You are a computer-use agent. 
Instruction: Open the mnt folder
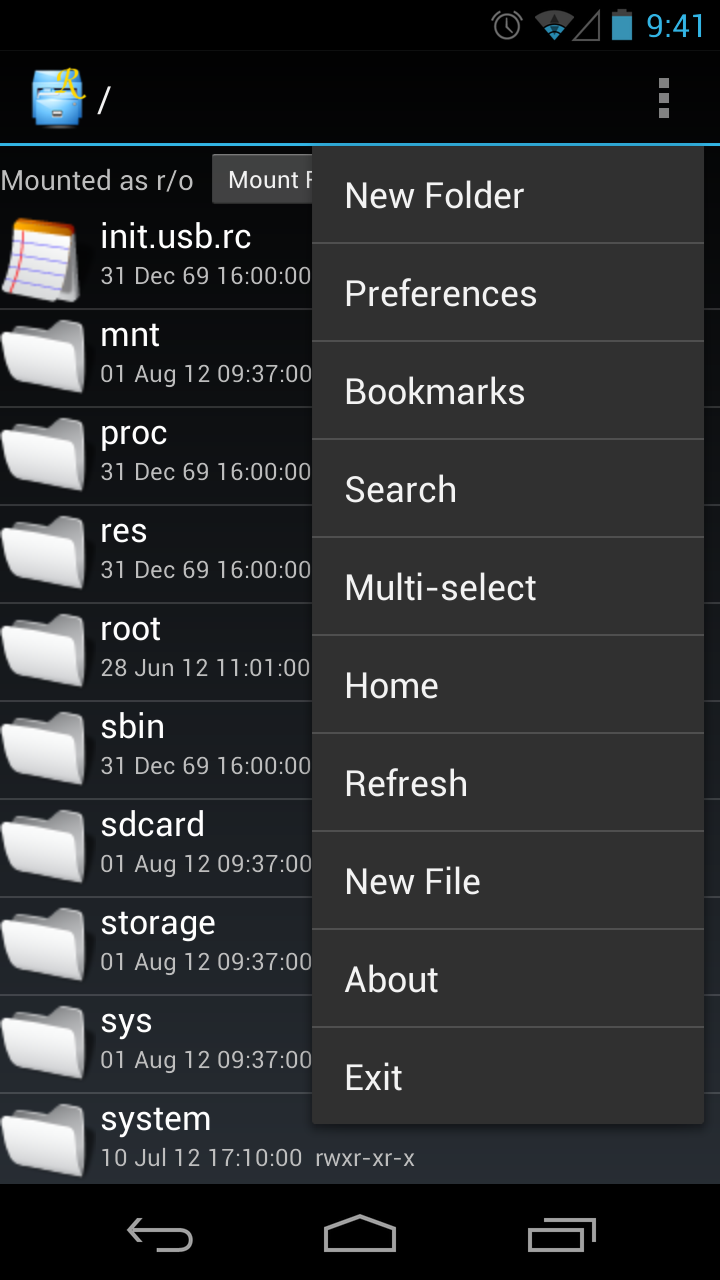point(150,356)
